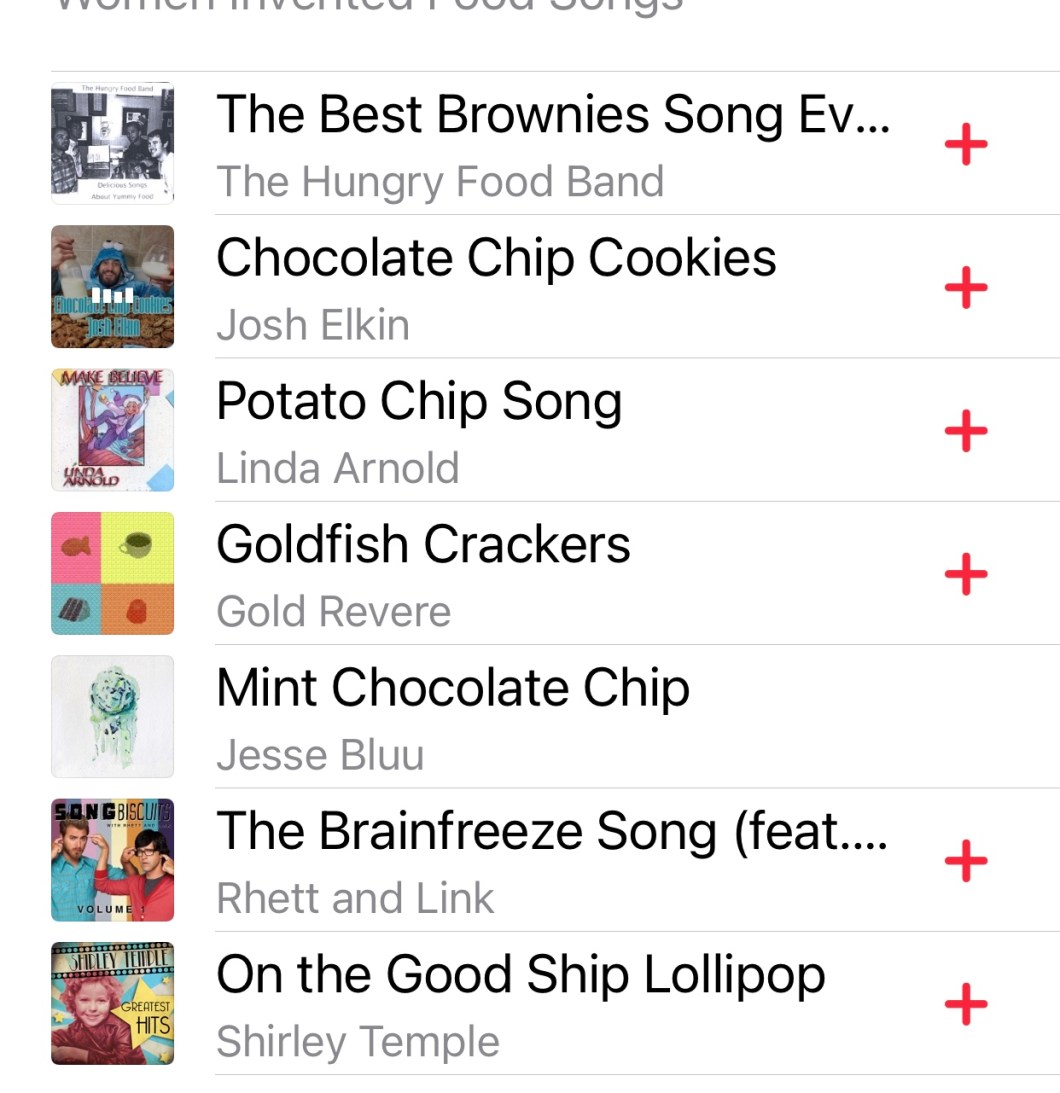Add Chocolate Chip Cookies to library
Screen dimensions: 1060x1093
point(966,289)
